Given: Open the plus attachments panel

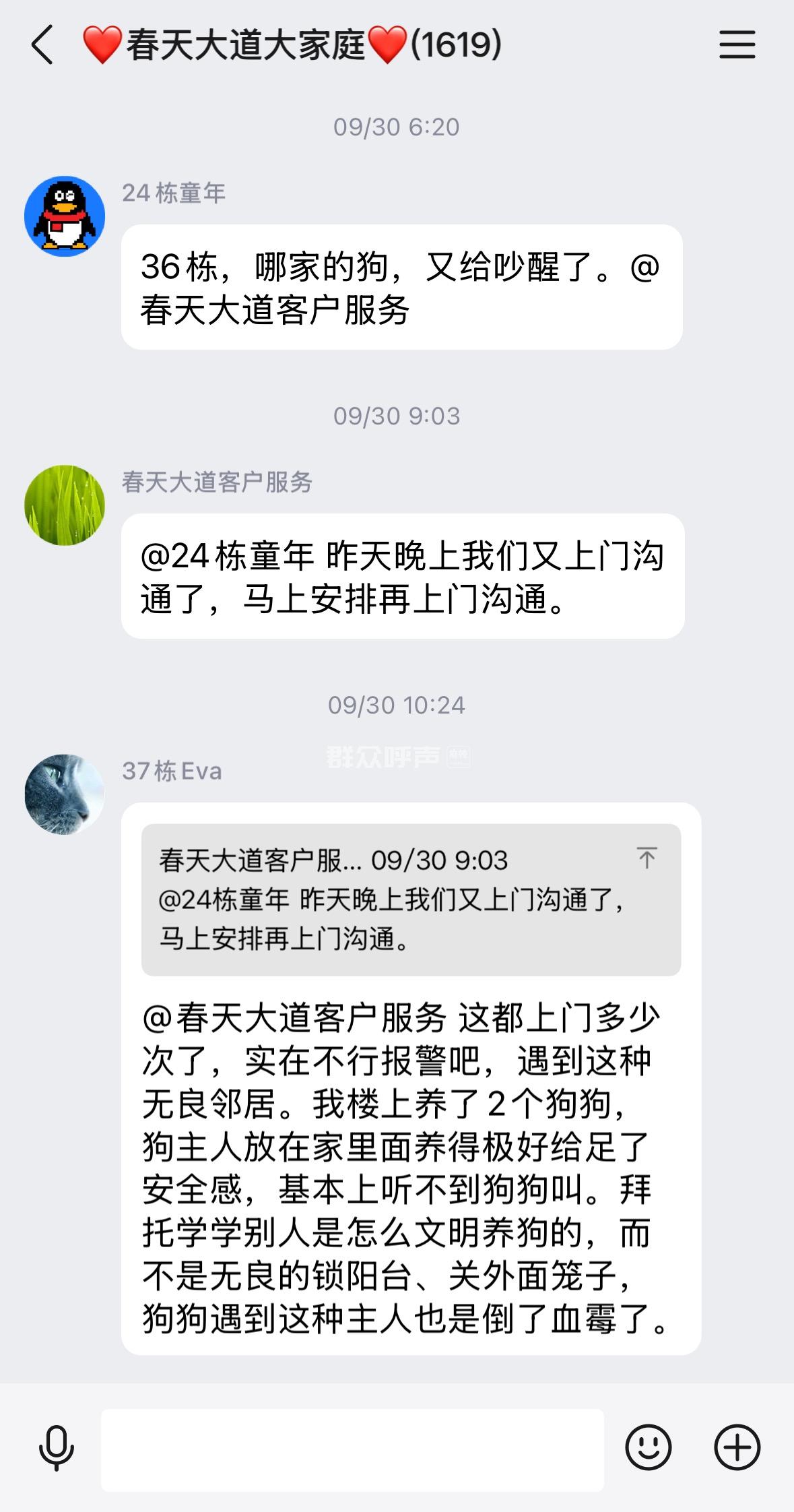Looking at the screenshot, I should click(737, 1447).
